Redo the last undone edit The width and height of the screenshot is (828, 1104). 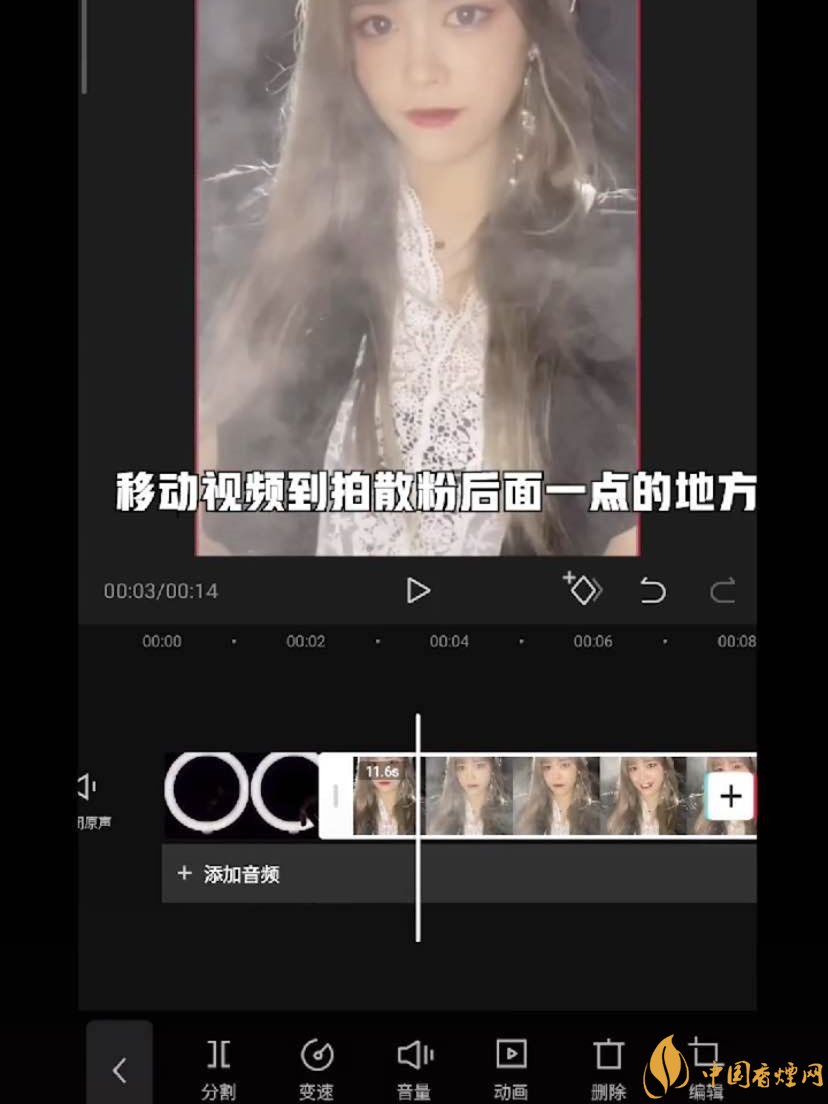tap(722, 591)
